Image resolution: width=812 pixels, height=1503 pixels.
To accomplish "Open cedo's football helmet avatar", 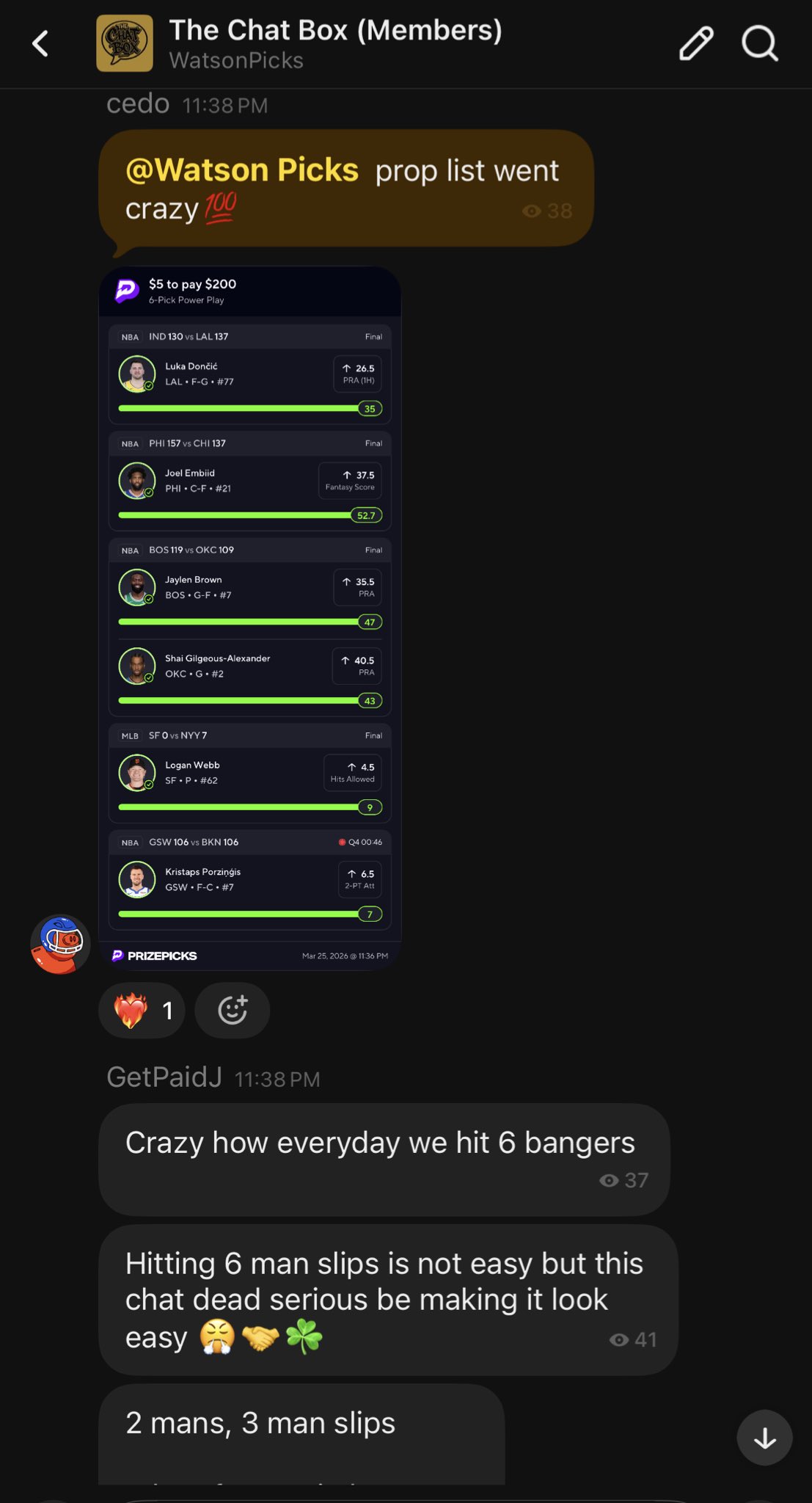I will 60,944.
